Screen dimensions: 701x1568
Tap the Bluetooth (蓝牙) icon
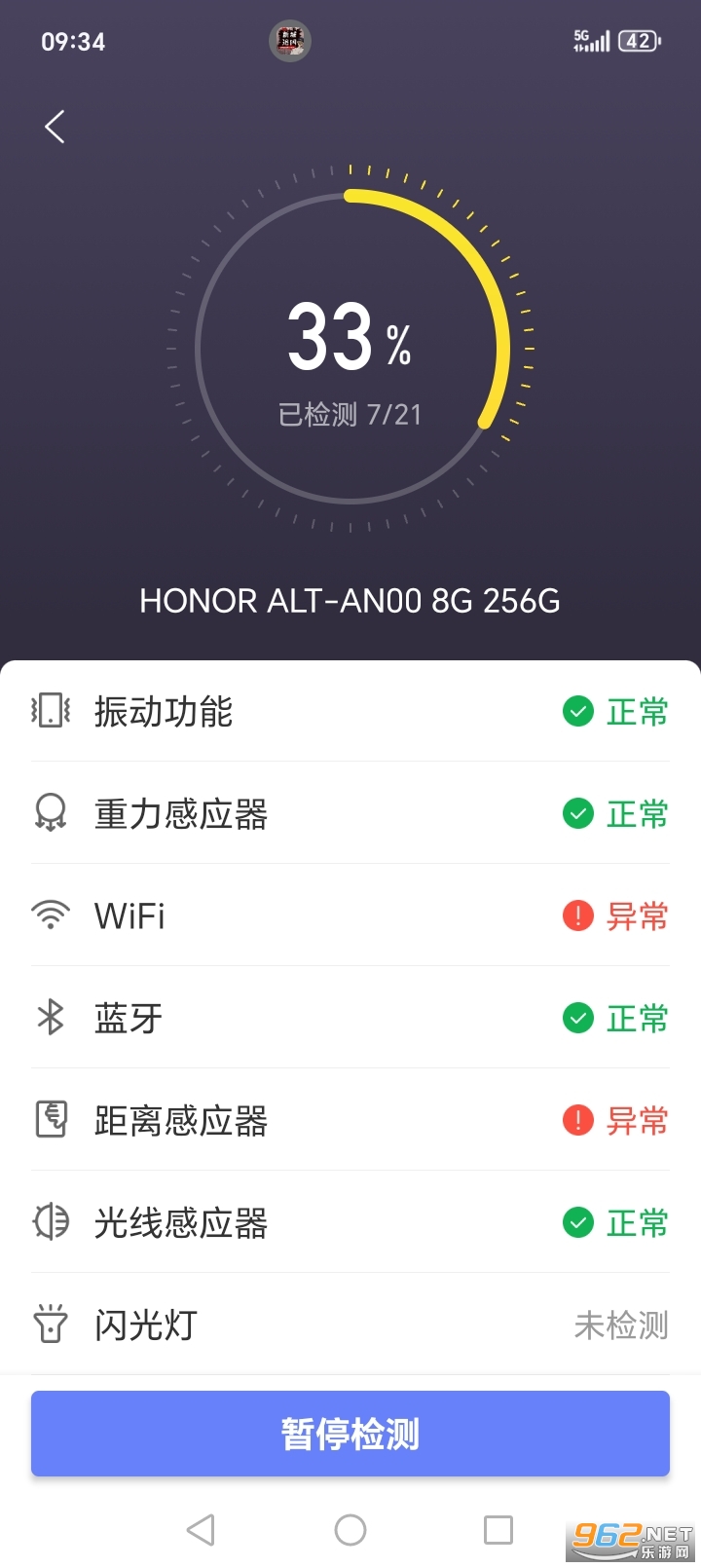(51, 1018)
